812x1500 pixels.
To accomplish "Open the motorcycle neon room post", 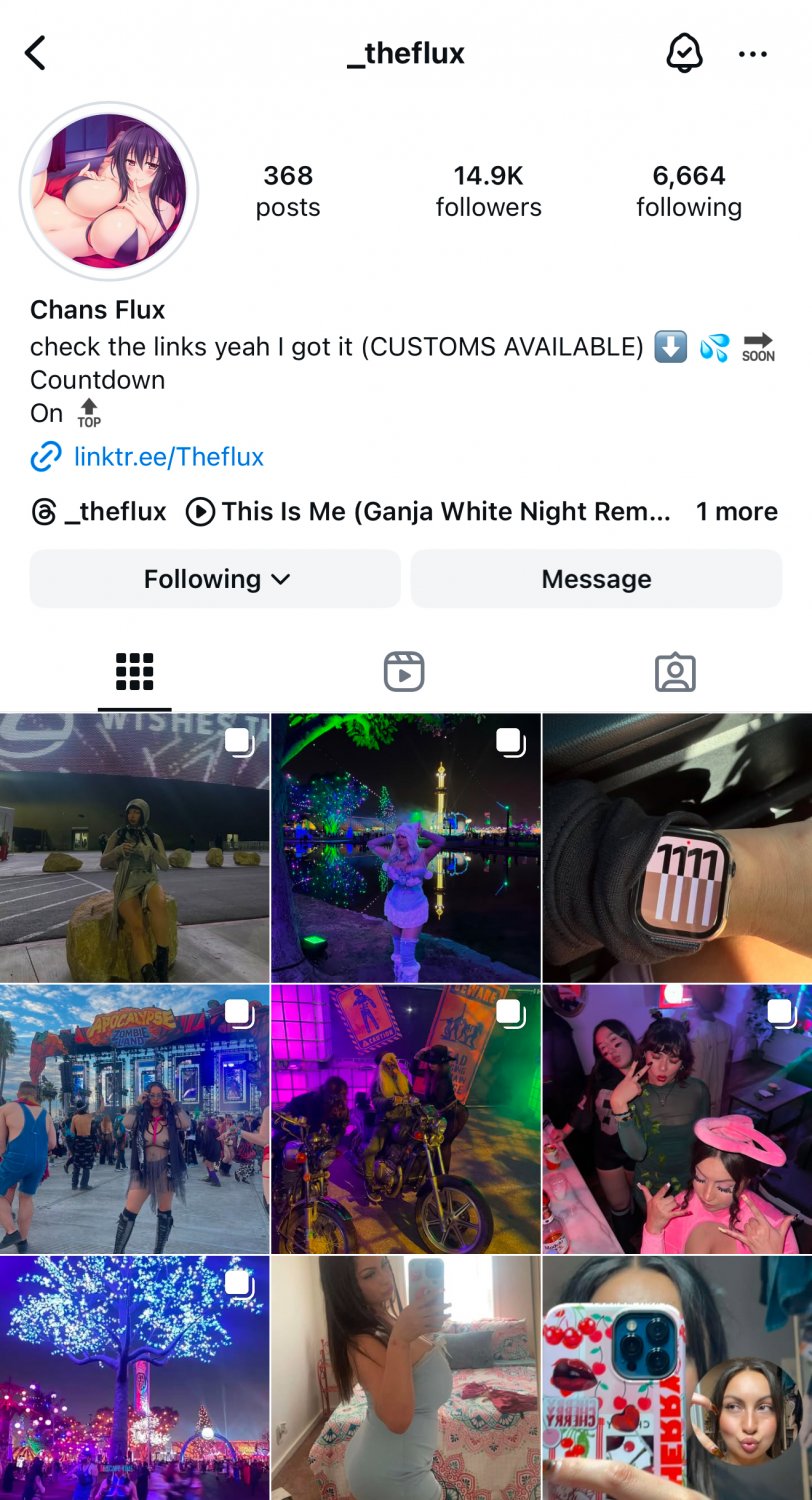I will pyautogui.click(x=405, y=1119).
